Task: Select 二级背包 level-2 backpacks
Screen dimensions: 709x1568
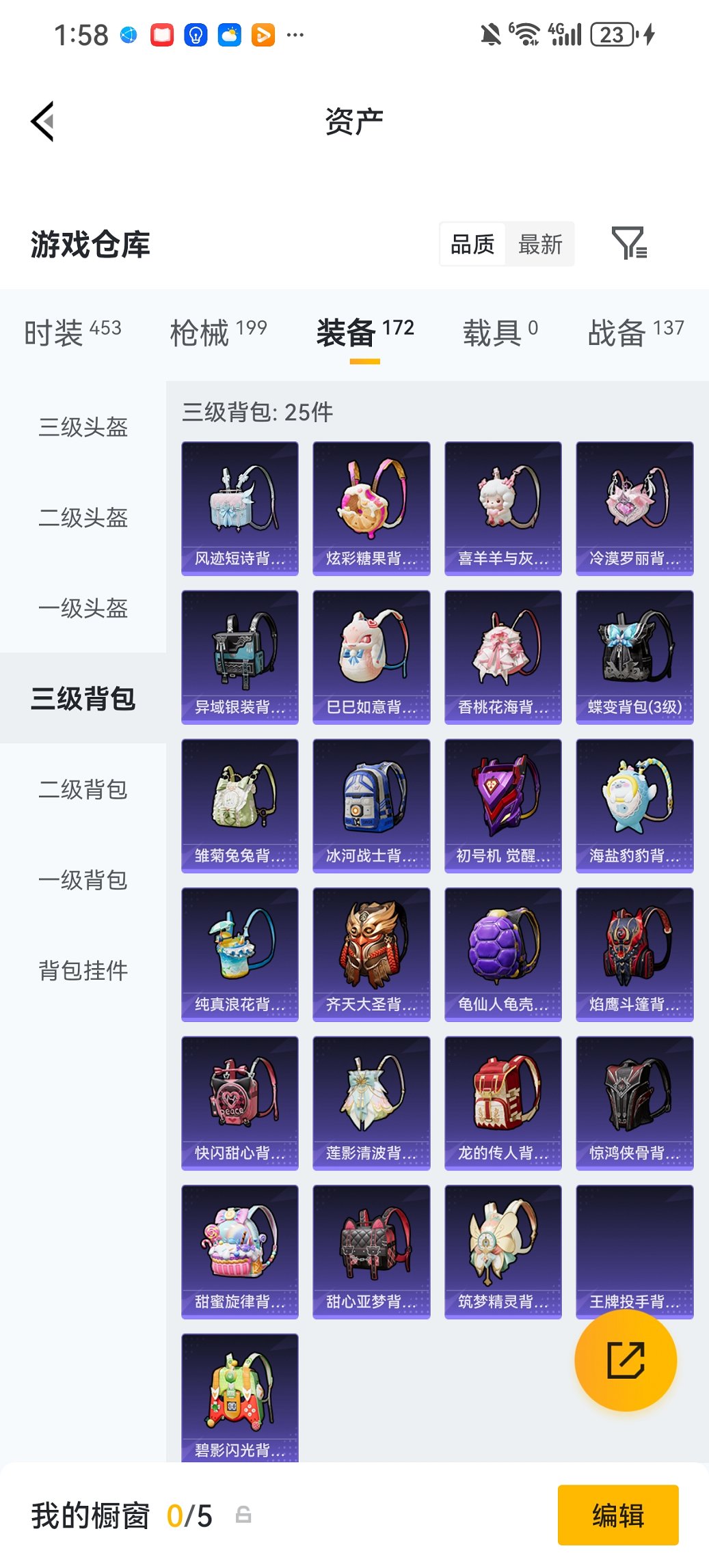Action: (83, 790)
